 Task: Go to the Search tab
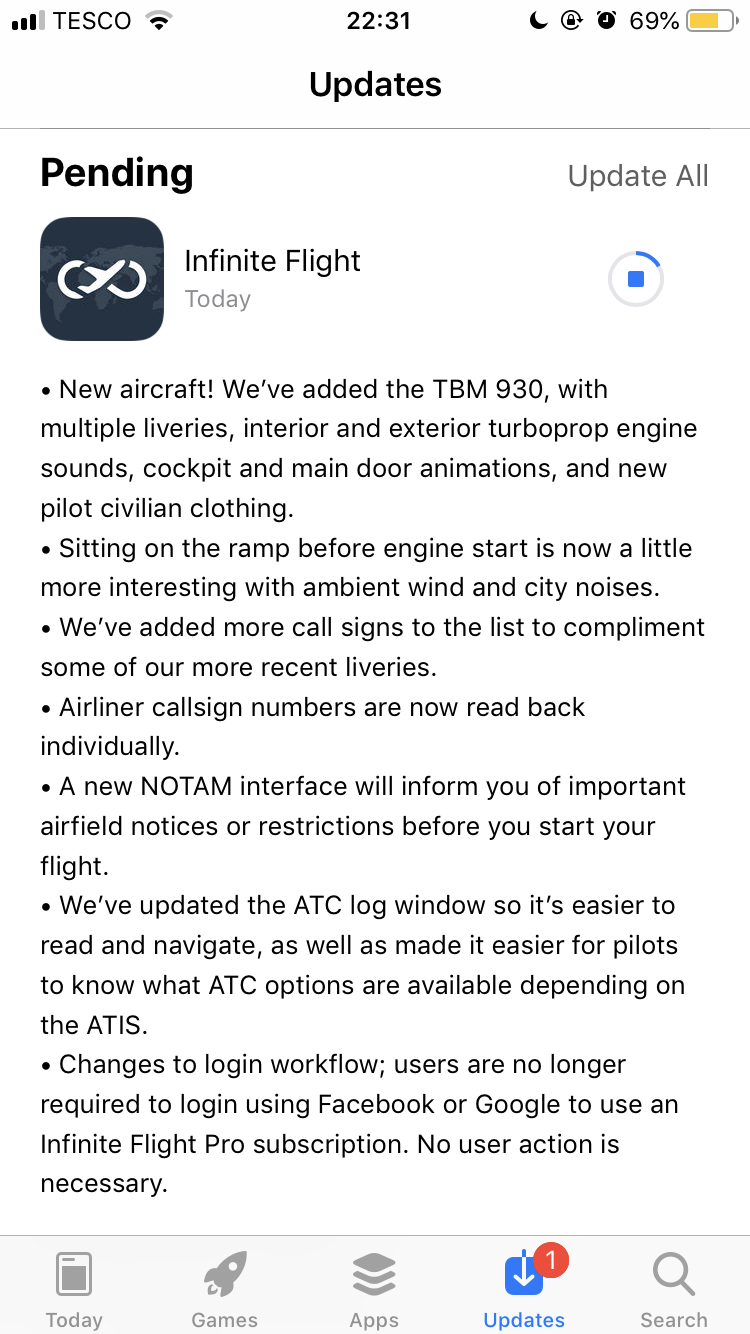[x=673, y=1290]
